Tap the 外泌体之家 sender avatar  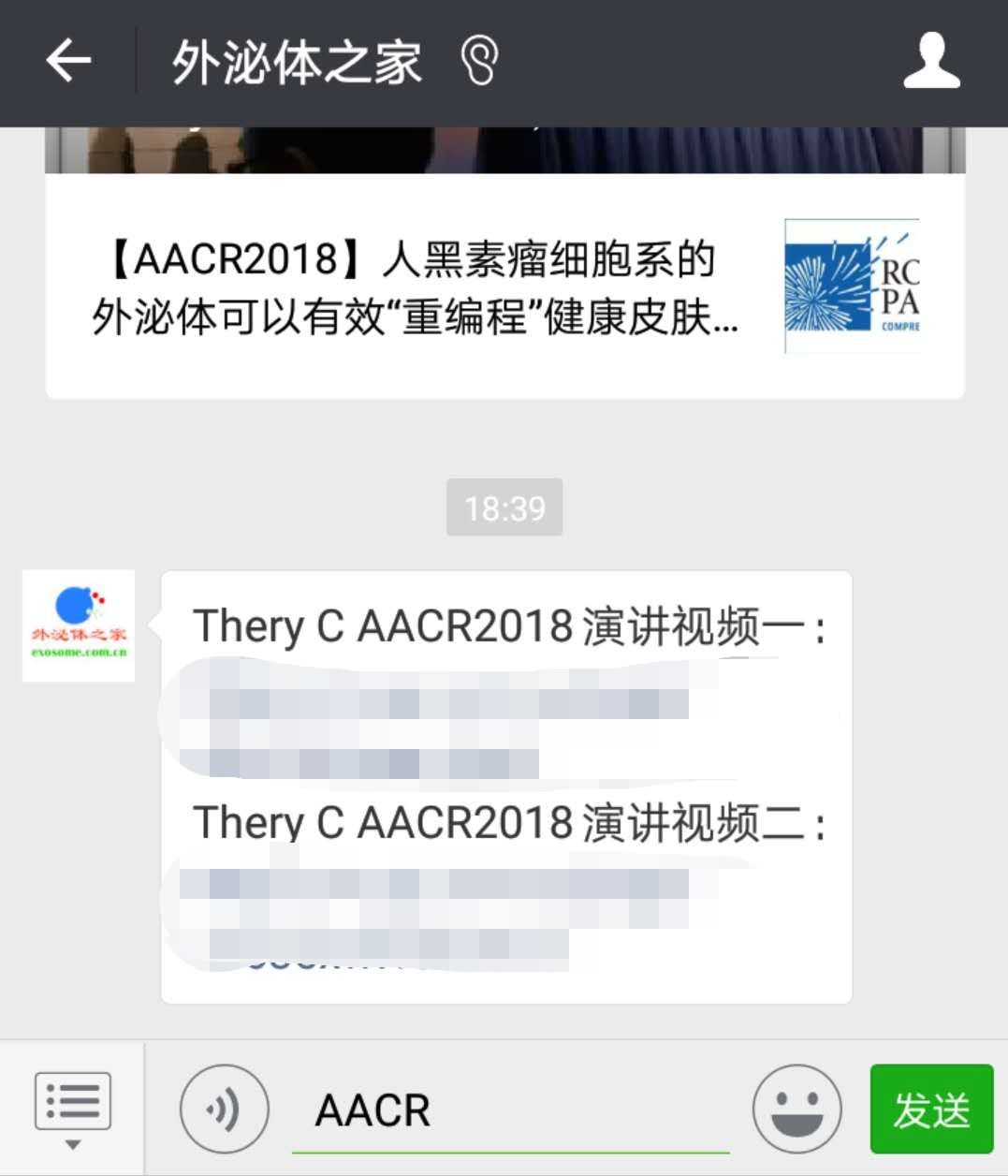tap(79, 625)
